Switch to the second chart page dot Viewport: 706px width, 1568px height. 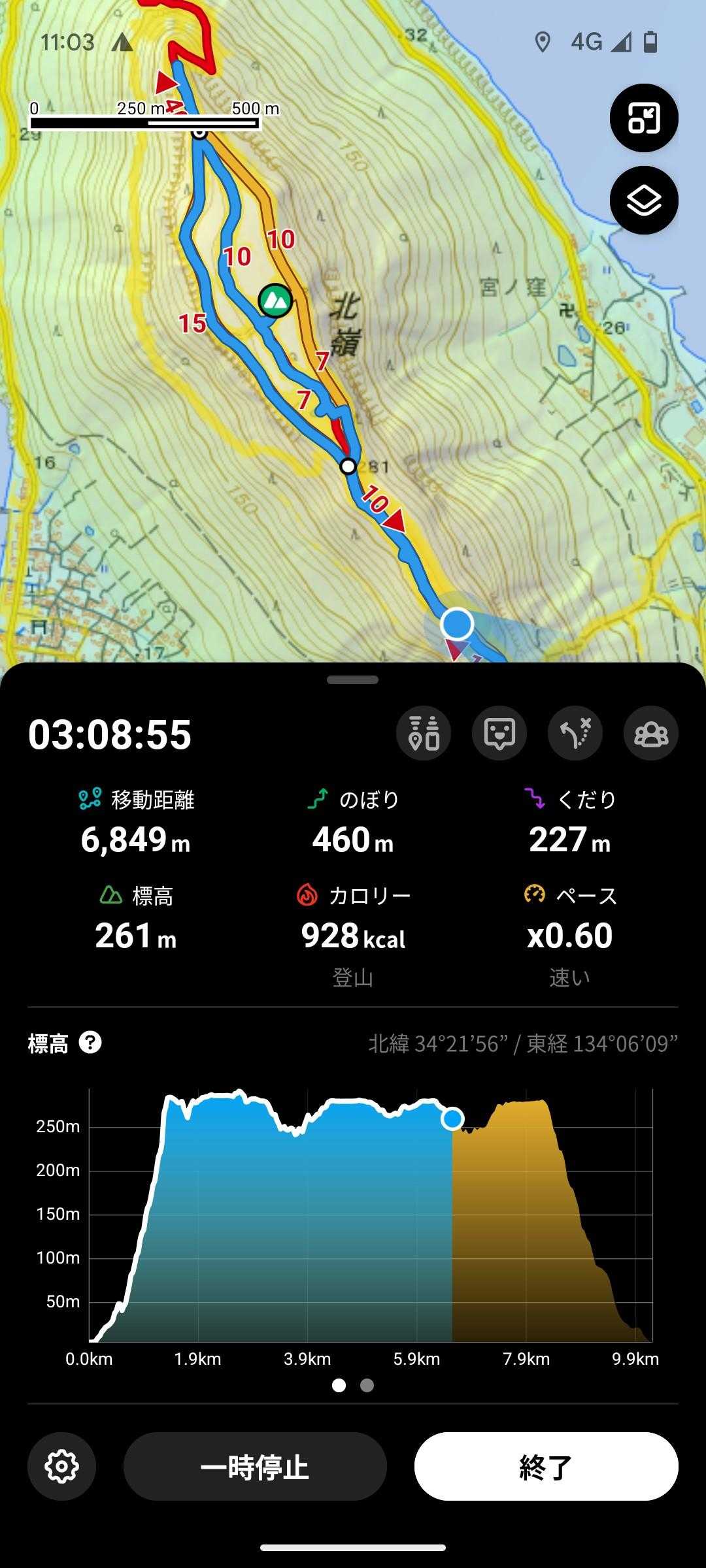[x=367, y=1385]
